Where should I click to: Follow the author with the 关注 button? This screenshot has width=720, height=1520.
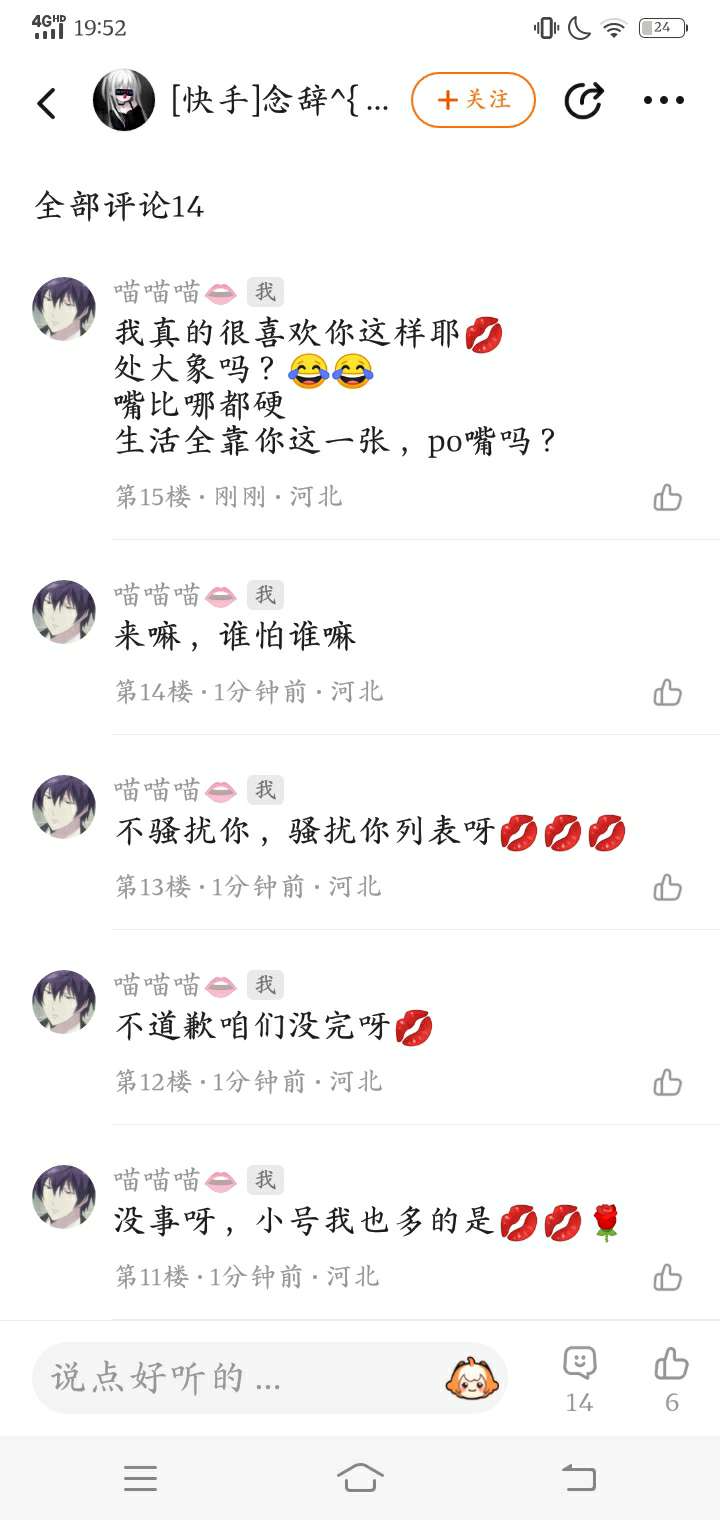(x=473, y=100)
